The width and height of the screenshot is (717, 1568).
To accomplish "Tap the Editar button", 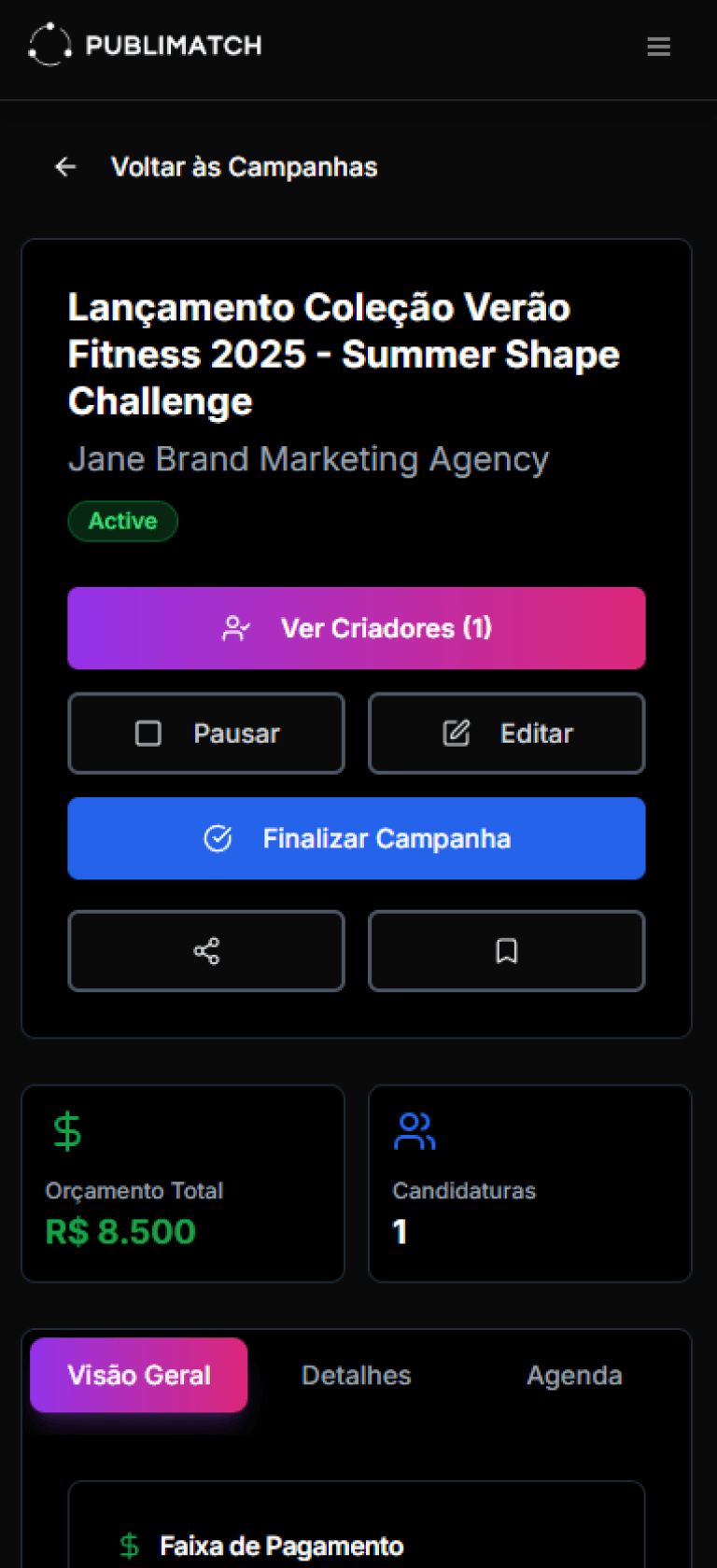I will [x=507, y=734].
